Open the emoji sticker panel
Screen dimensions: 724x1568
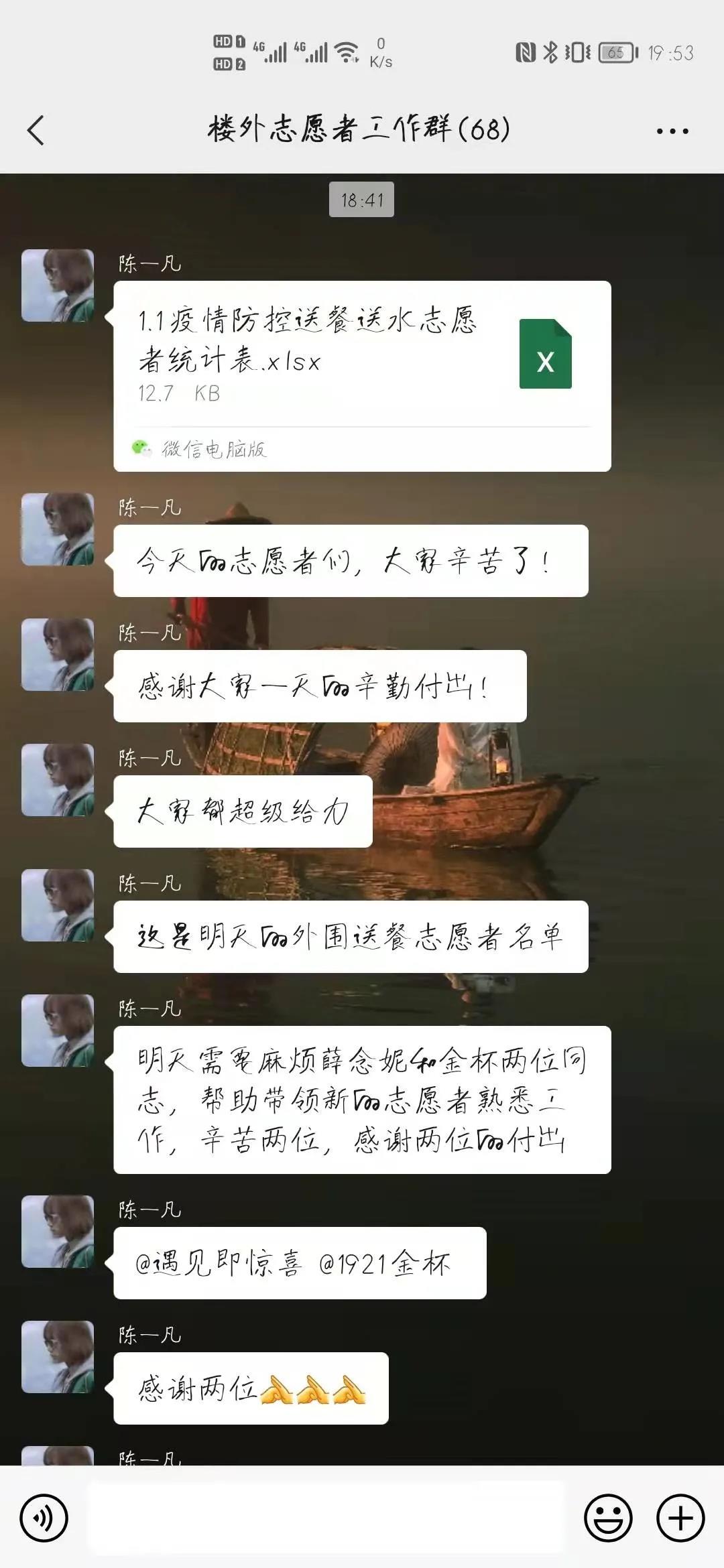[x=608, y=1518]
